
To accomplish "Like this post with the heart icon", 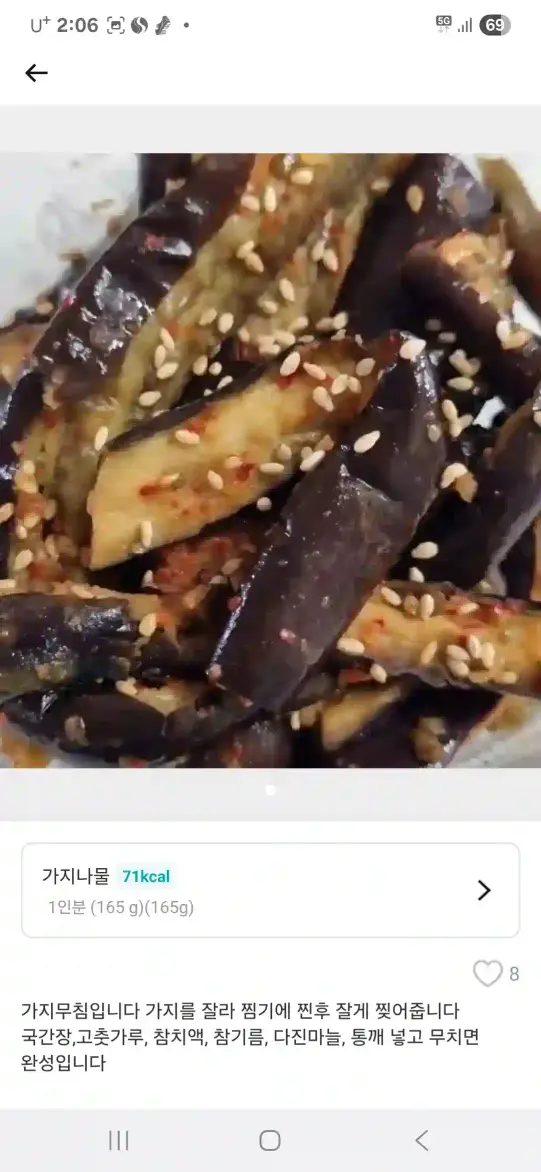I will [487, 973].
